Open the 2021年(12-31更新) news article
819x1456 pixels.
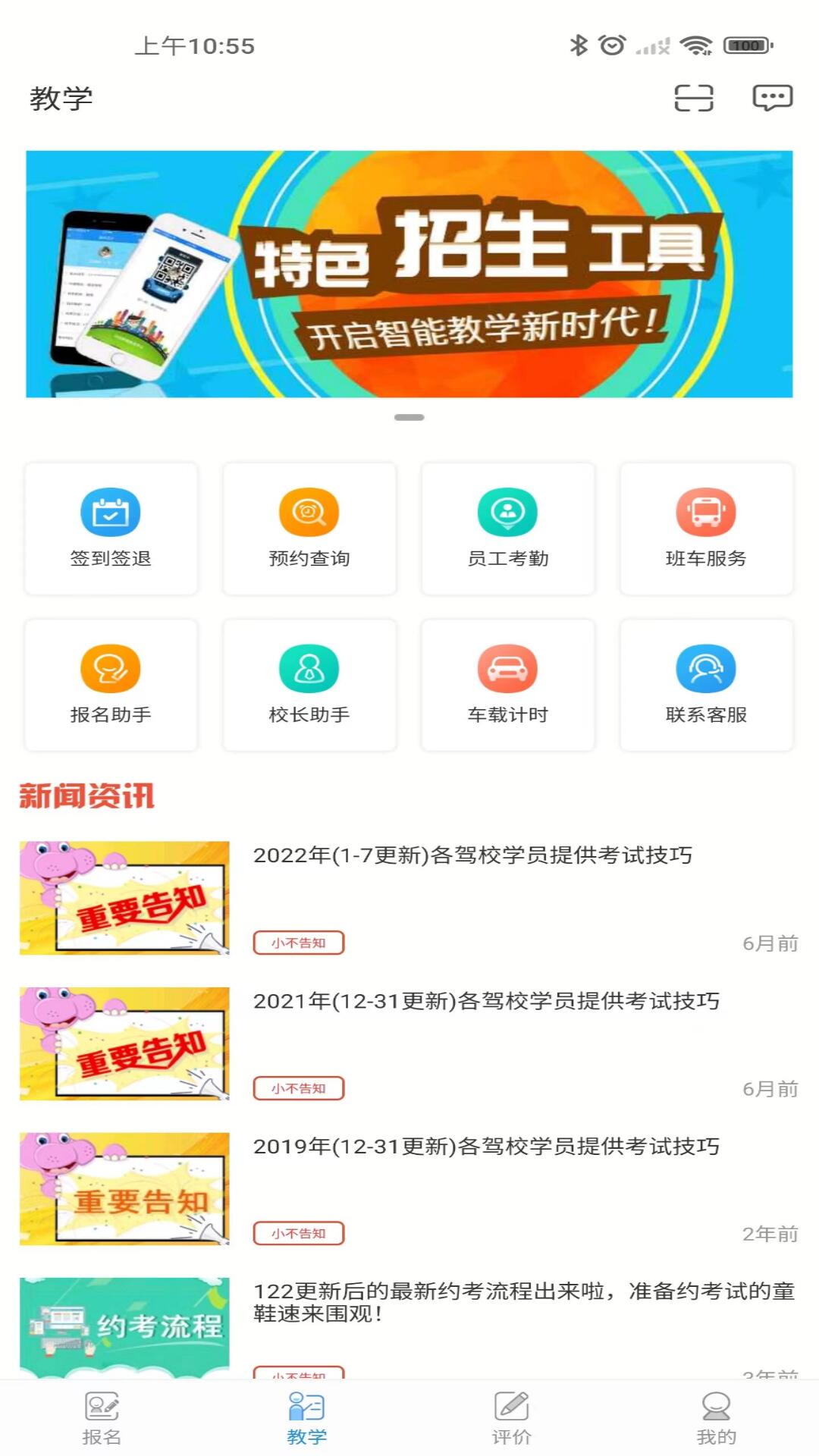[x=486, y=1001]
